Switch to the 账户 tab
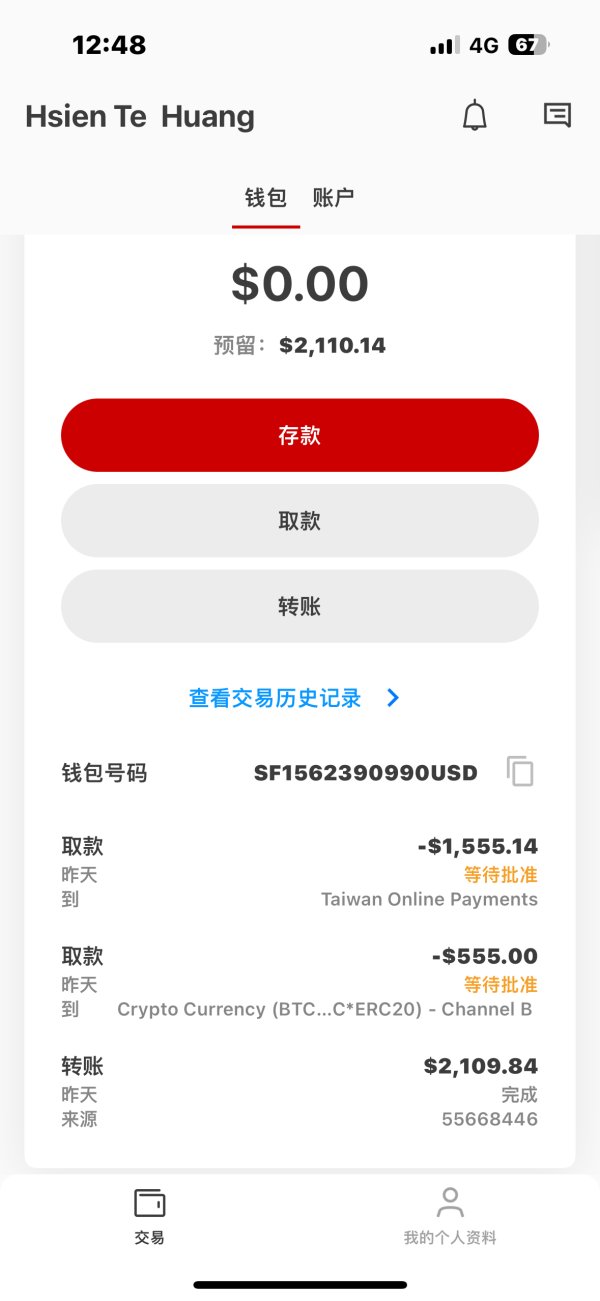600x1301 pixels. pyautogui.click(x=333, y=198)
